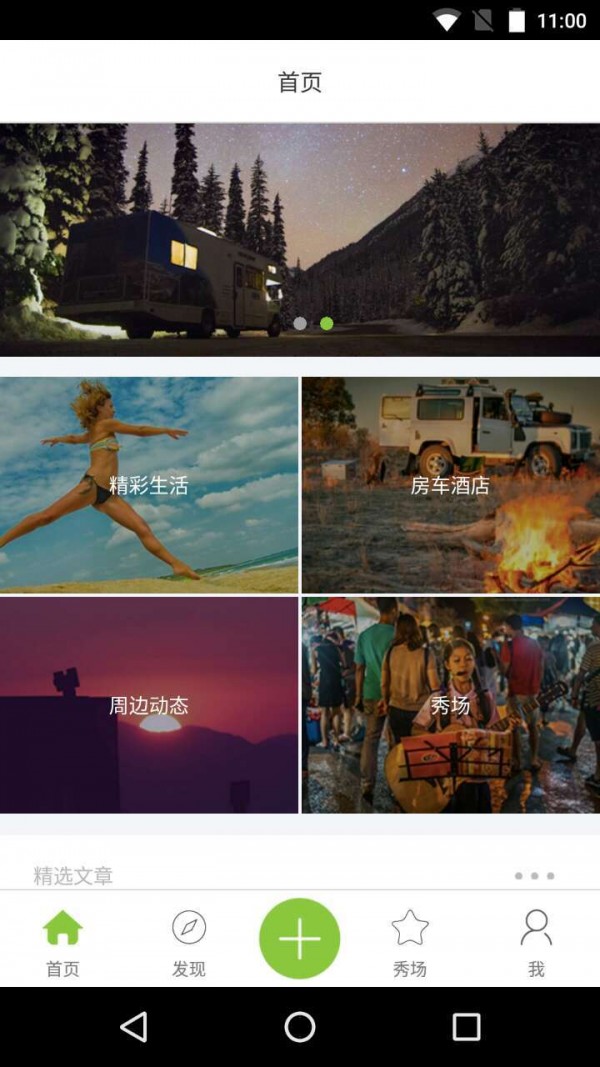Viewport: 600px width, 1067px height.
Task: Open the 周边动态 tile
Action: click(x=149, y=705)
